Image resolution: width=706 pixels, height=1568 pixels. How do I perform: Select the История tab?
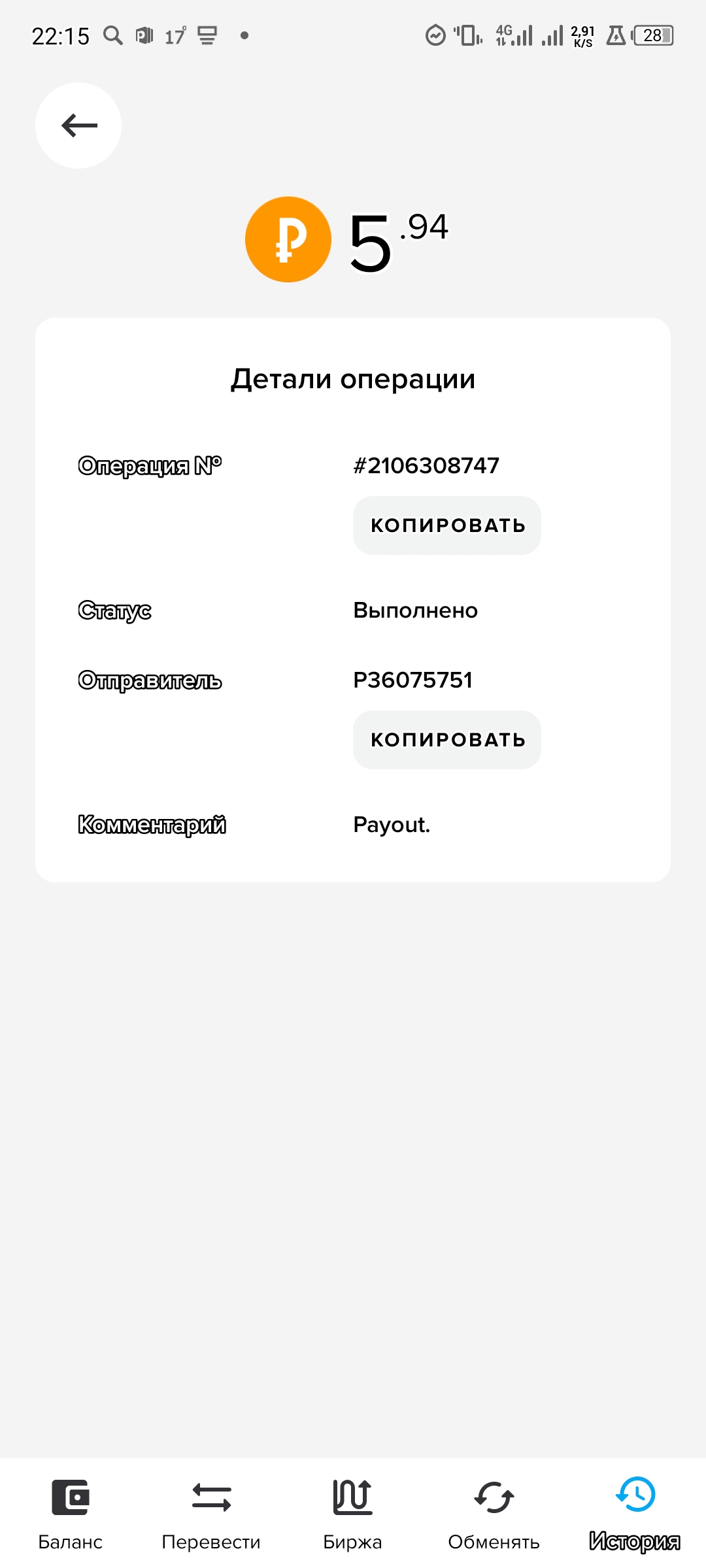coord(635,1512)
